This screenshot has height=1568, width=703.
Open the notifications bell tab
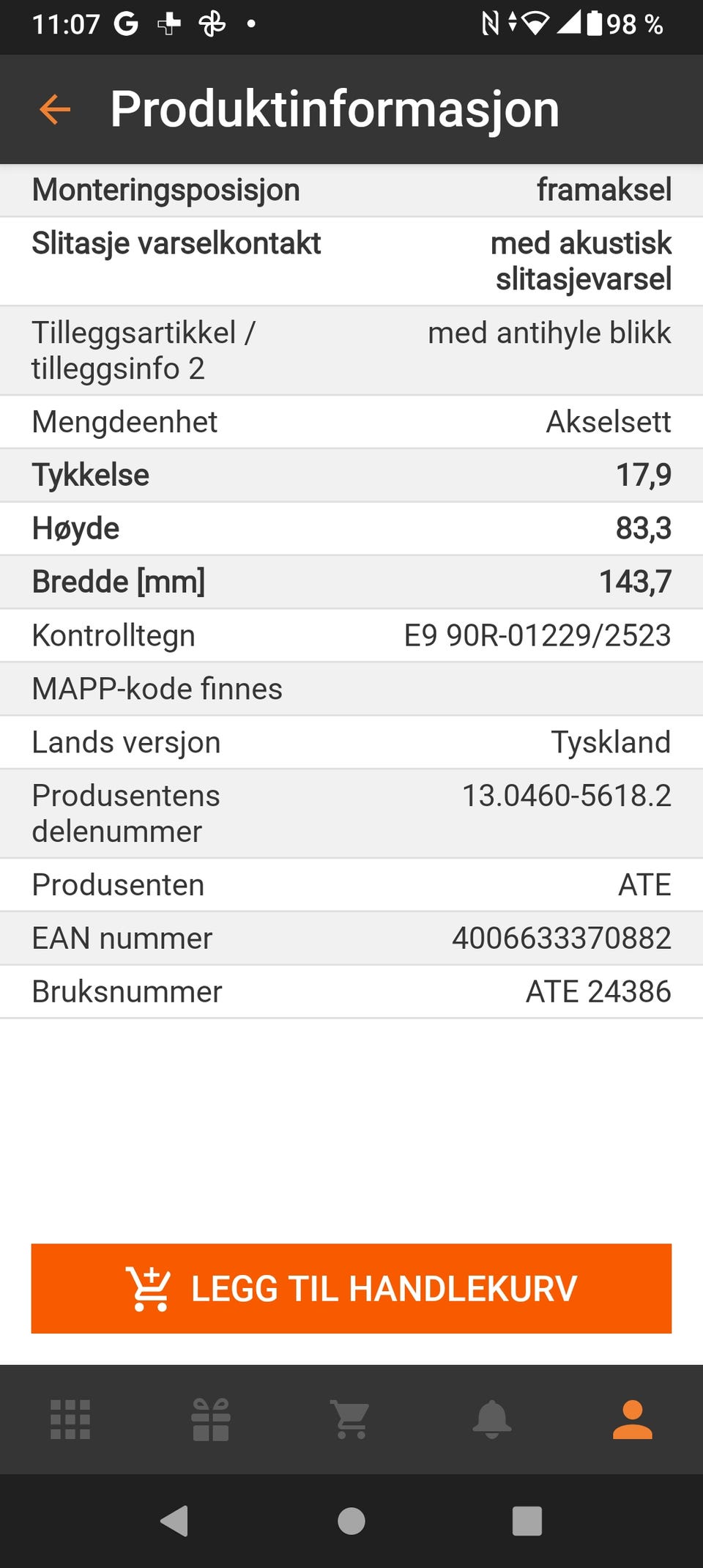click(x=492, y=1419)
